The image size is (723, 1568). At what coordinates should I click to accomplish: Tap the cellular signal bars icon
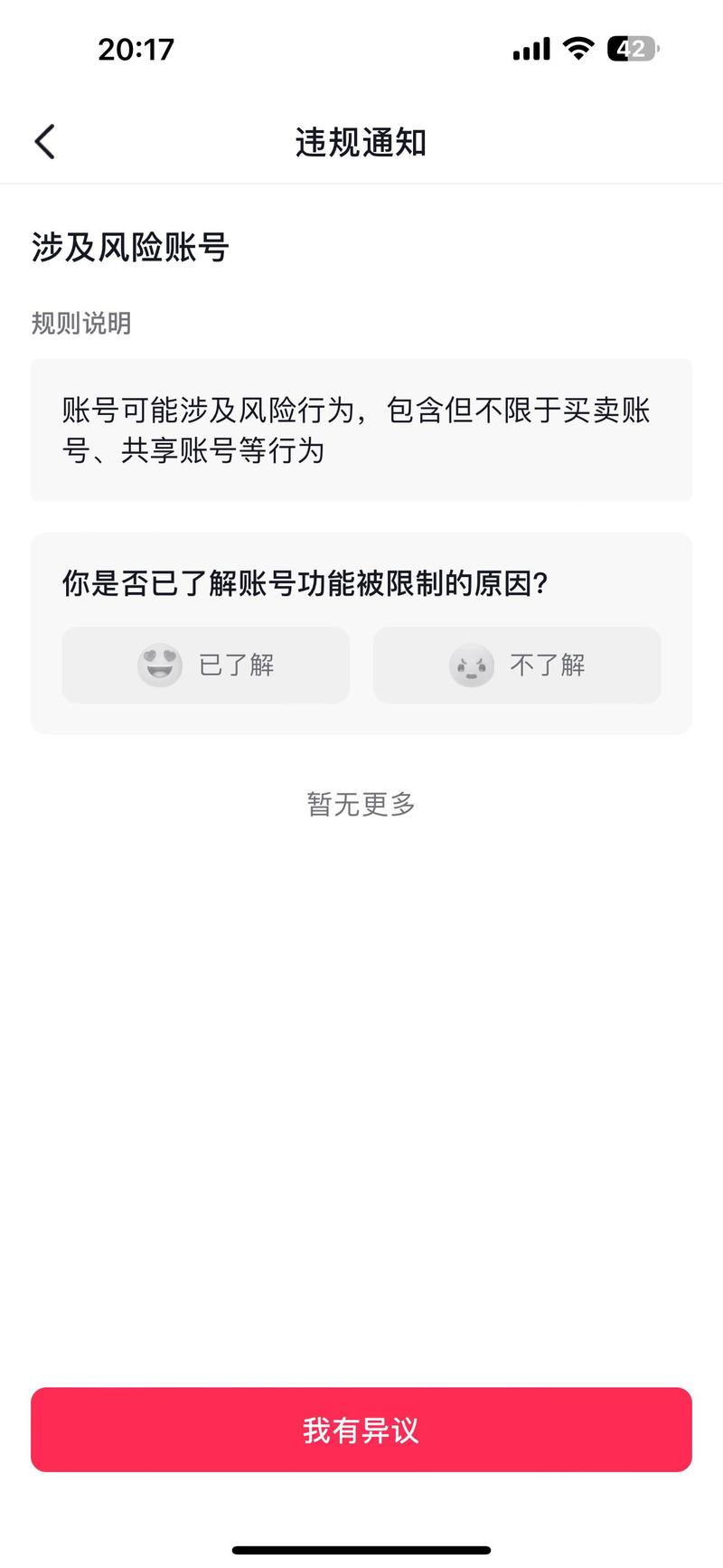pyautogui.click(x=531, y=48)
